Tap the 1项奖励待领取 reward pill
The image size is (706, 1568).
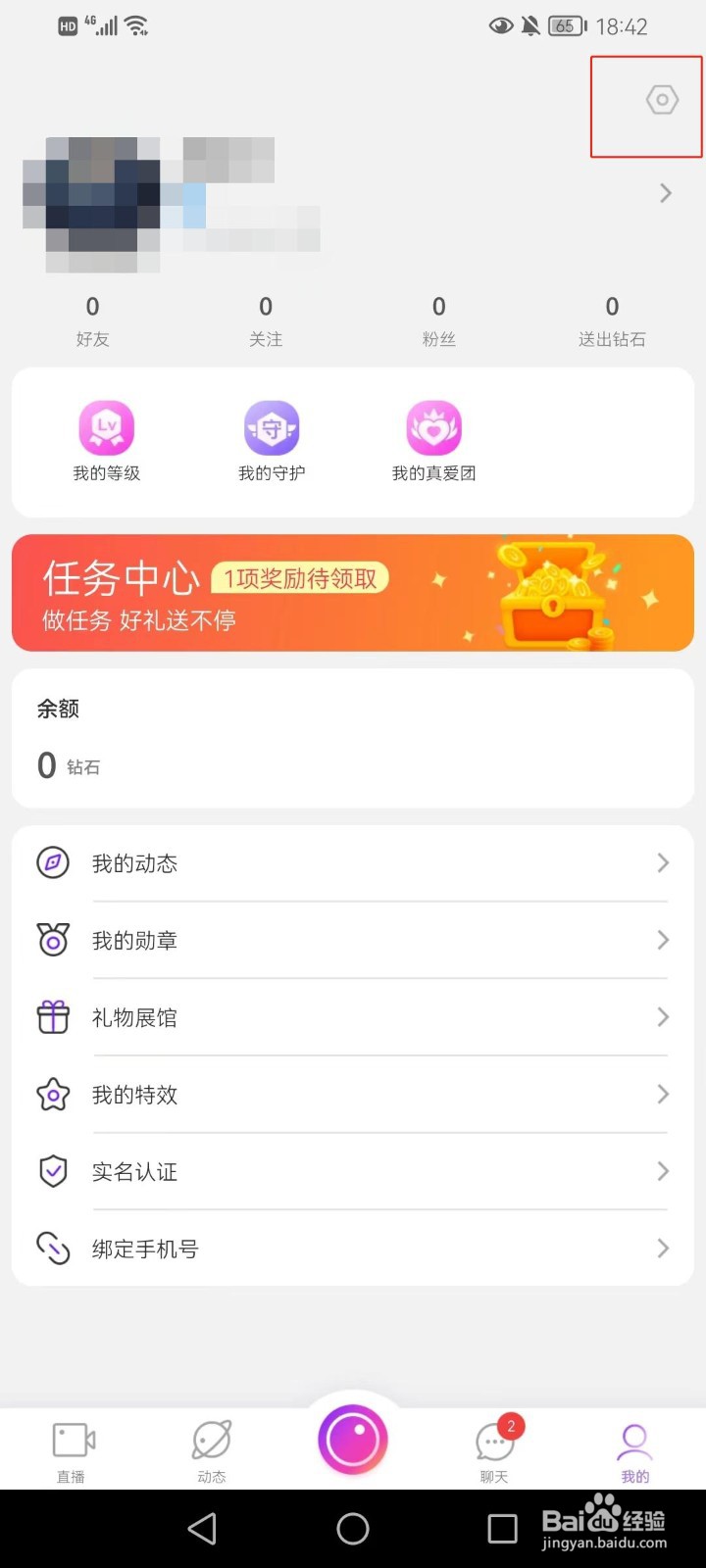[x=300, y=578]
